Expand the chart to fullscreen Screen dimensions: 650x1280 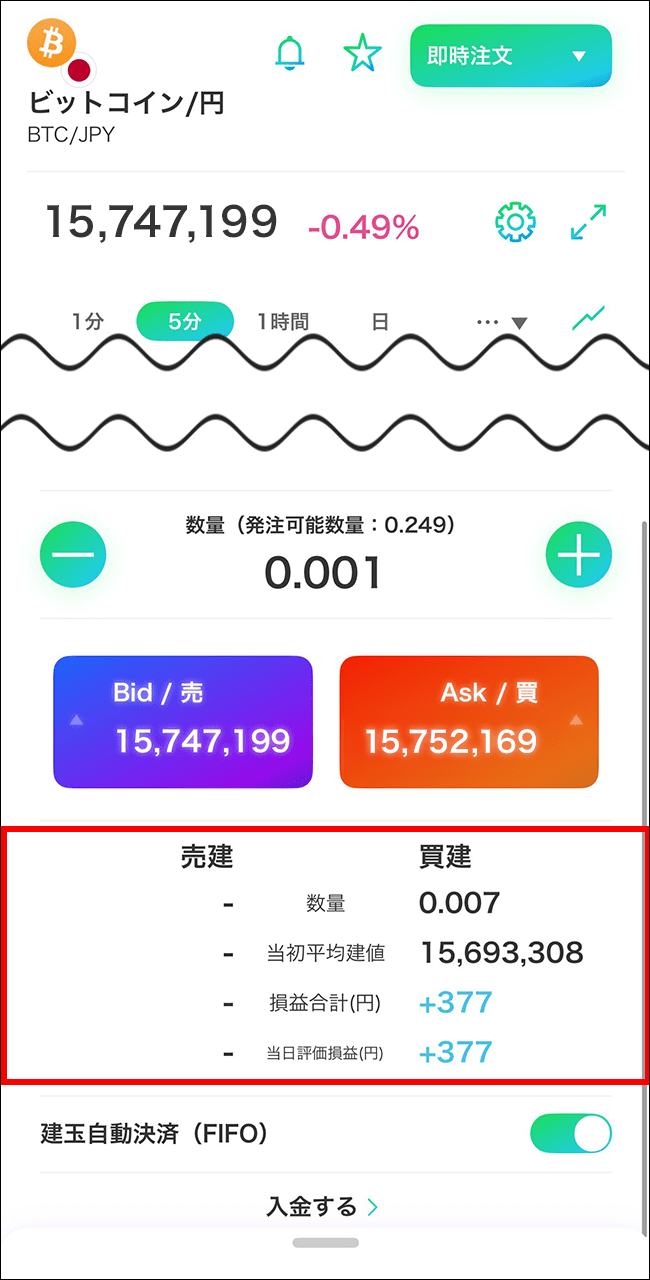589,222
